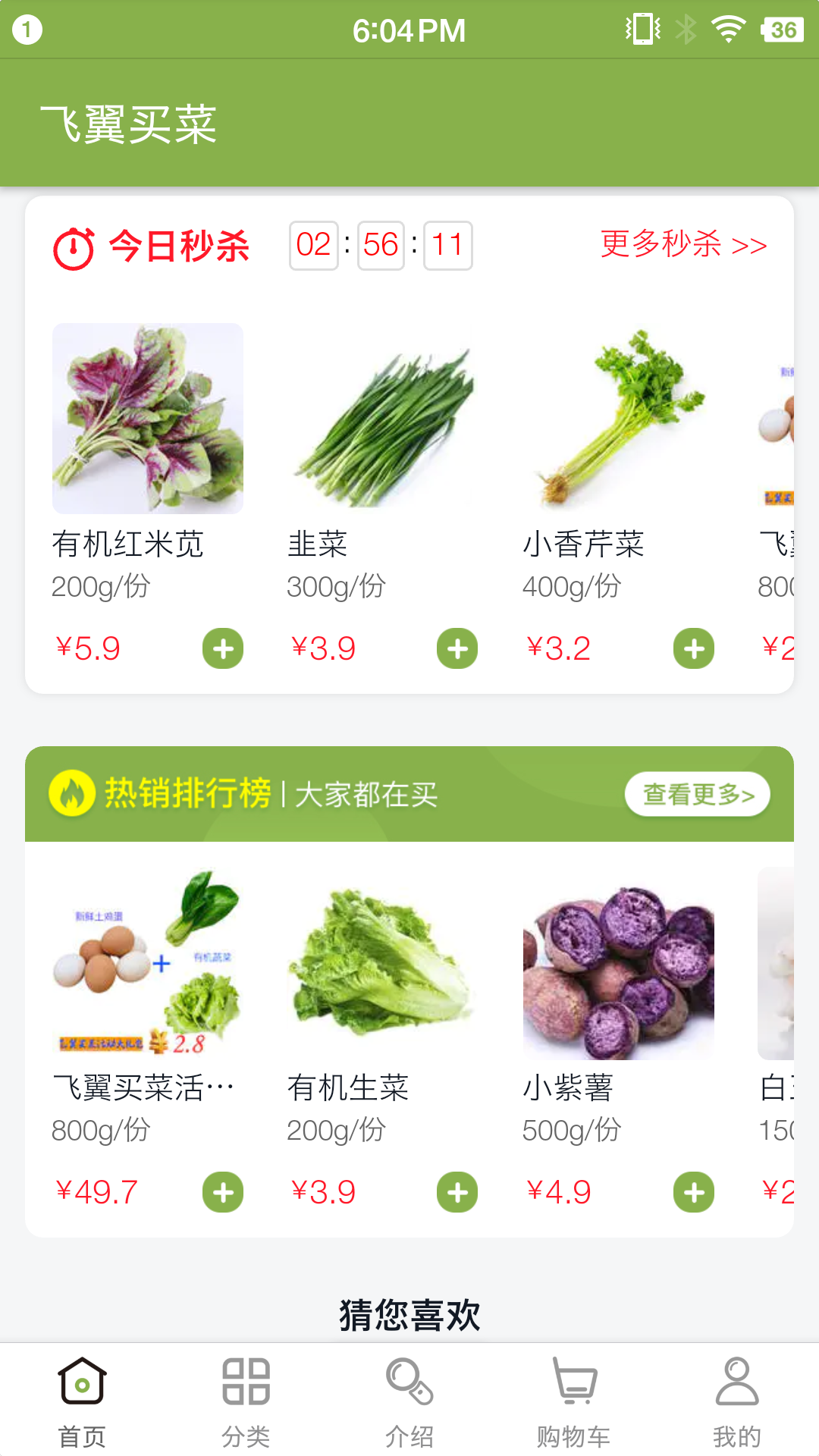
Task: Open the 小香芹菜 product card
Action: [x=618, y=419]
